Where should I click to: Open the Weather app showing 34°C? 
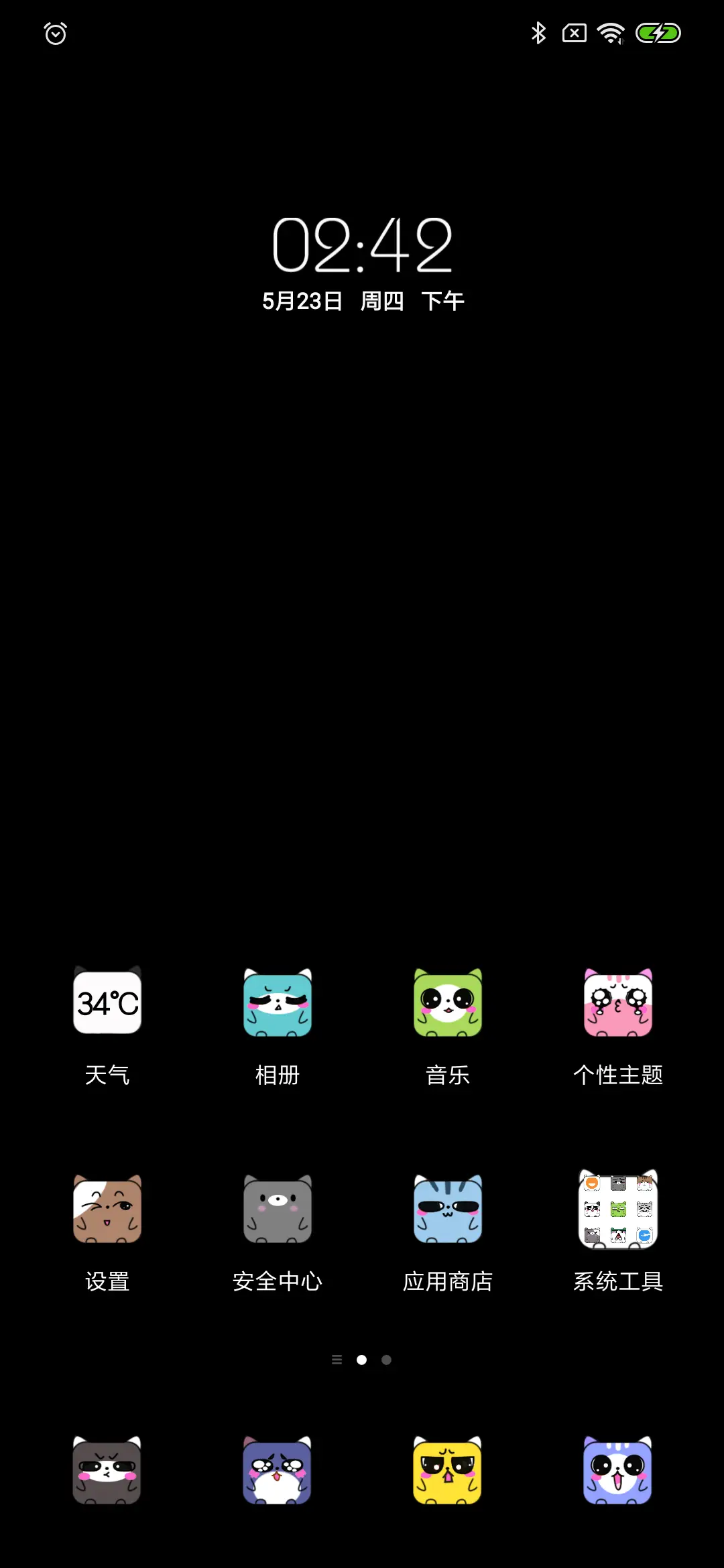(107, 1003)
